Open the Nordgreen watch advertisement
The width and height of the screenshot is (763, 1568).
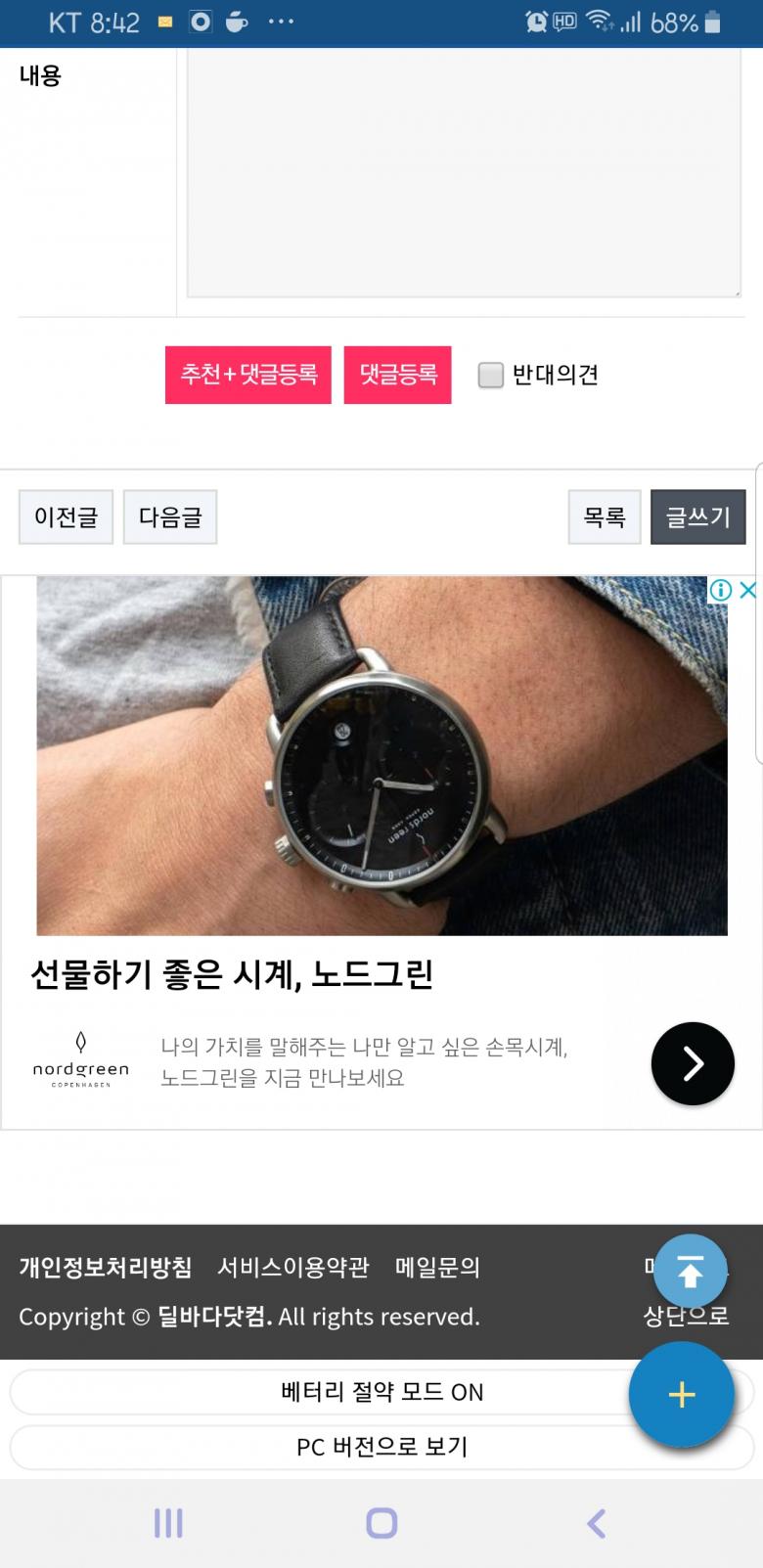(381, 755)
